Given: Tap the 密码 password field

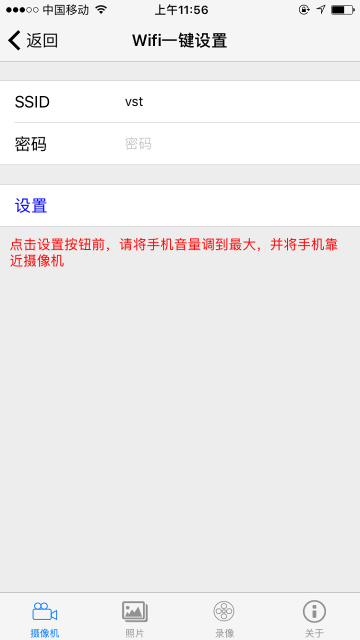Looking at the screenshot, I should (x=241, y=144).
